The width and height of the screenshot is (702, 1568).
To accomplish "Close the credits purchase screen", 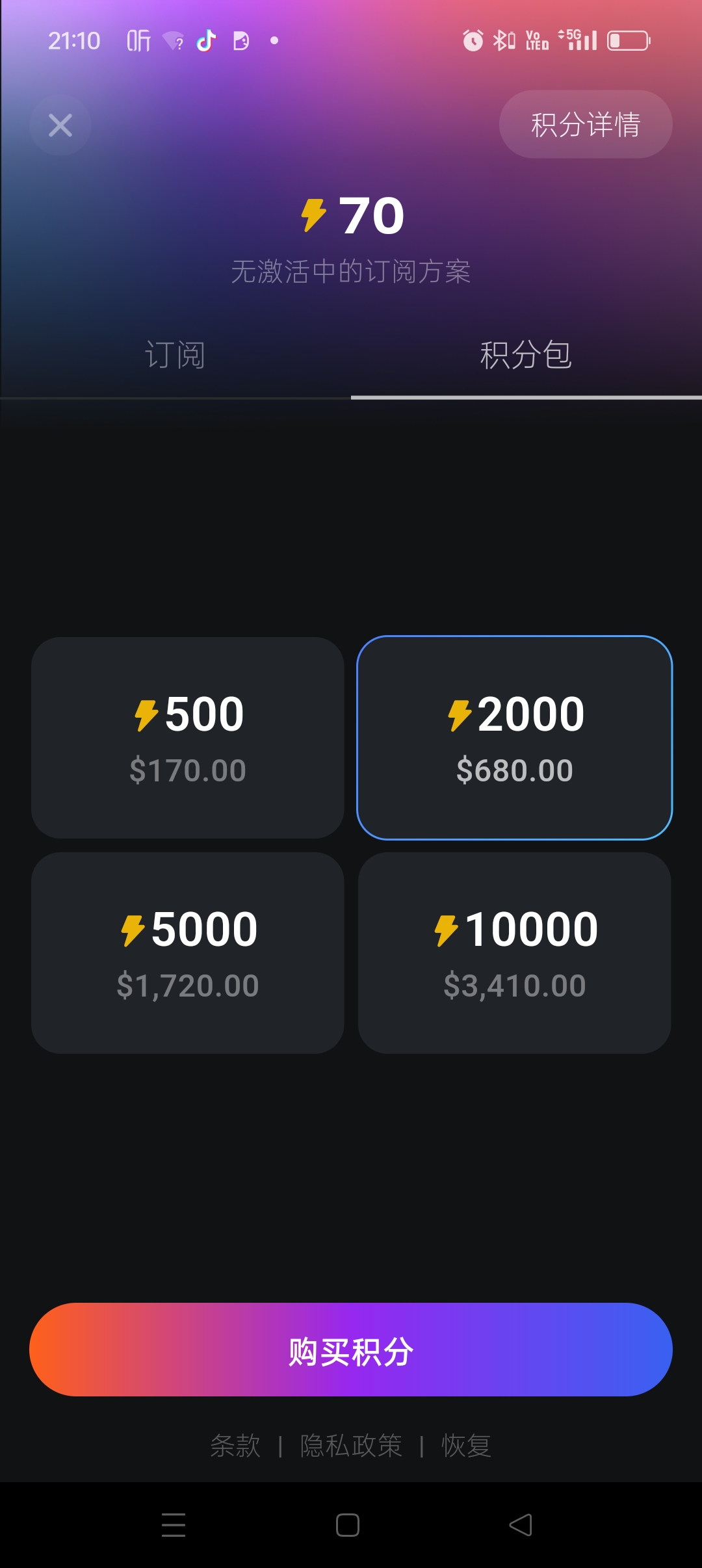I will [x=60, y=125].
